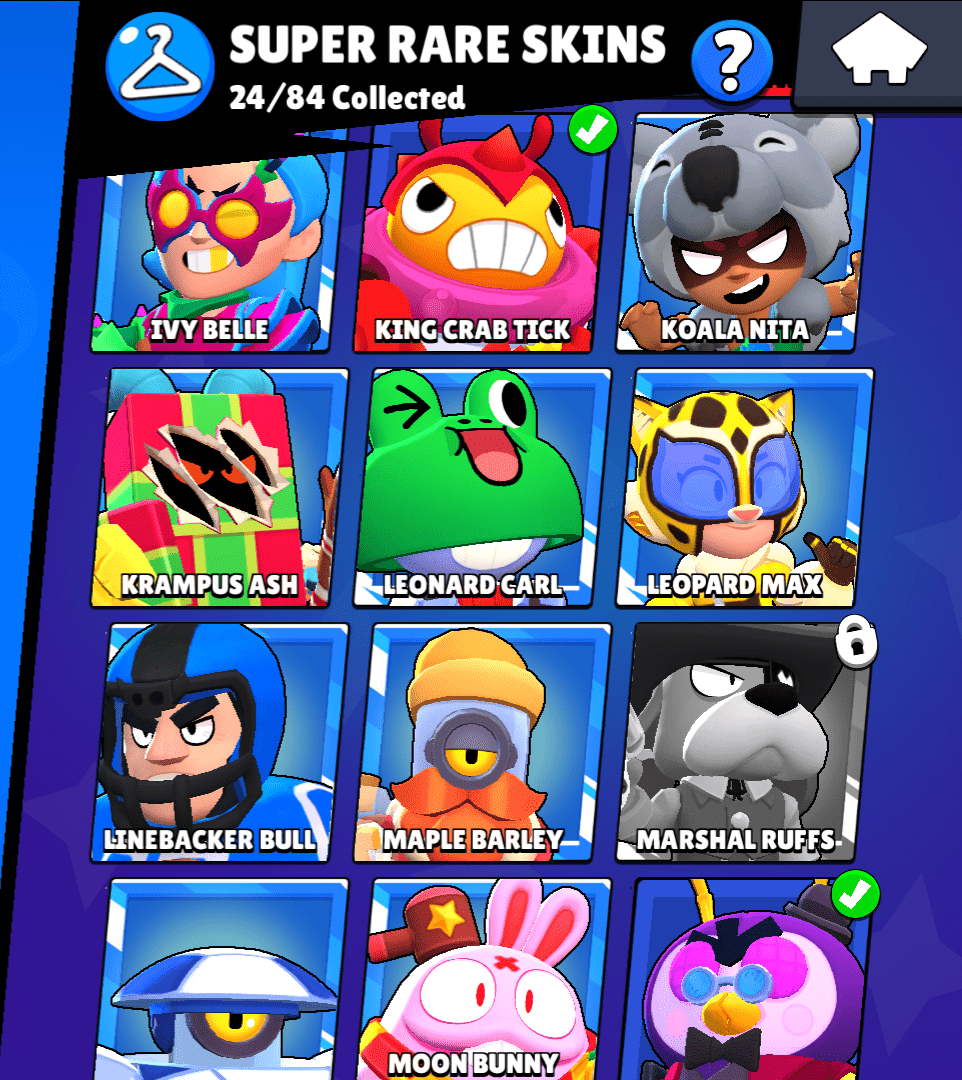
Task: Select the Maple Barley skin
Action: tap(484, 742)
